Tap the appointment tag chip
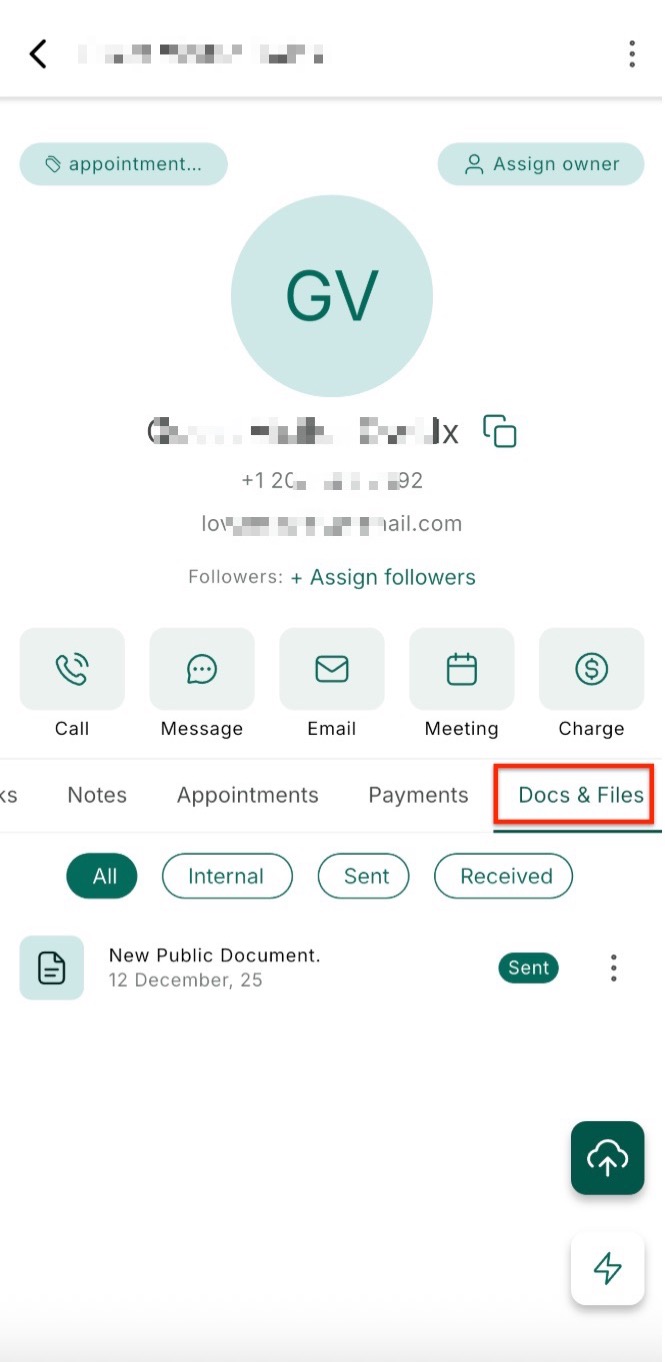Screen dimensions: 665x1362 [x=123, y=164]
